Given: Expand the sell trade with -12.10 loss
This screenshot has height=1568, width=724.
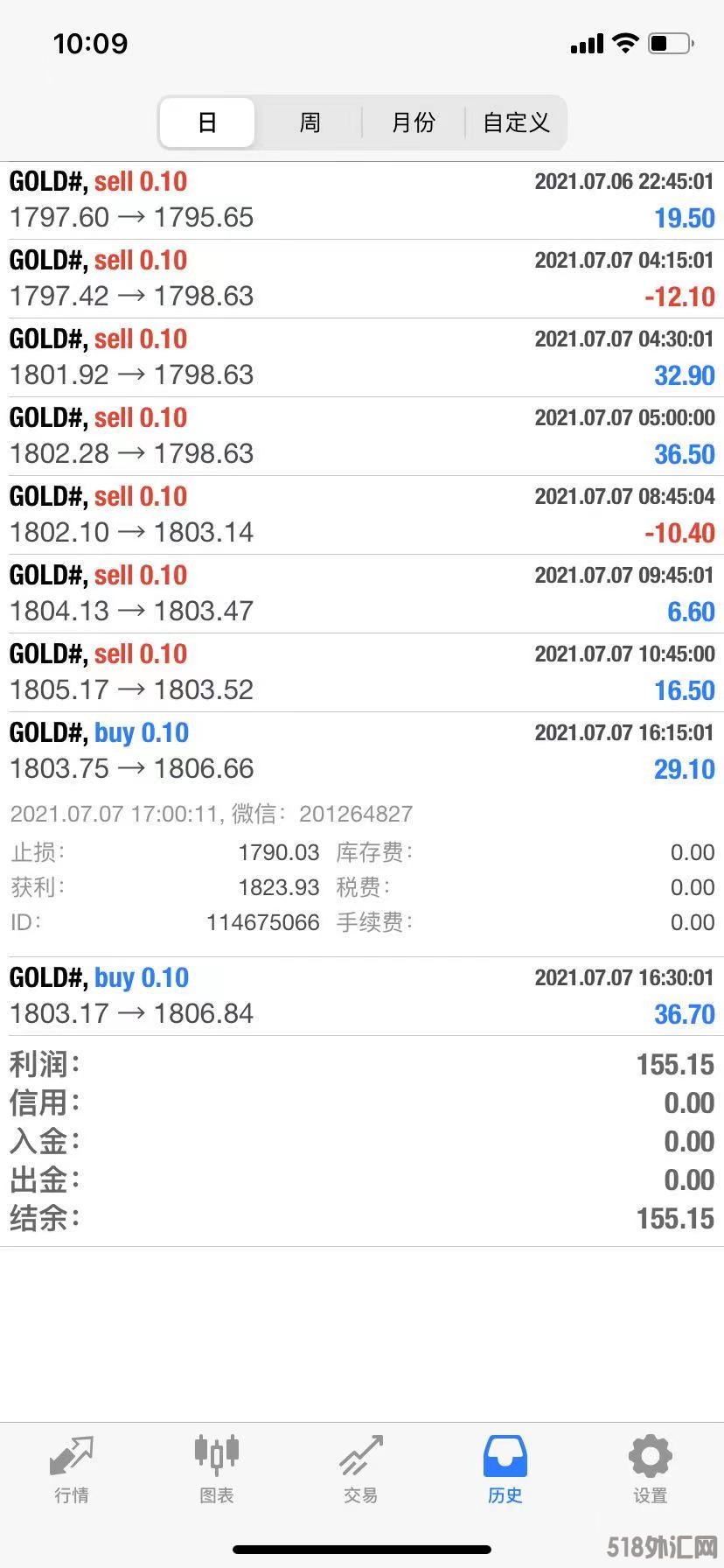Looking at the screenshot, I should coord(362,279).
